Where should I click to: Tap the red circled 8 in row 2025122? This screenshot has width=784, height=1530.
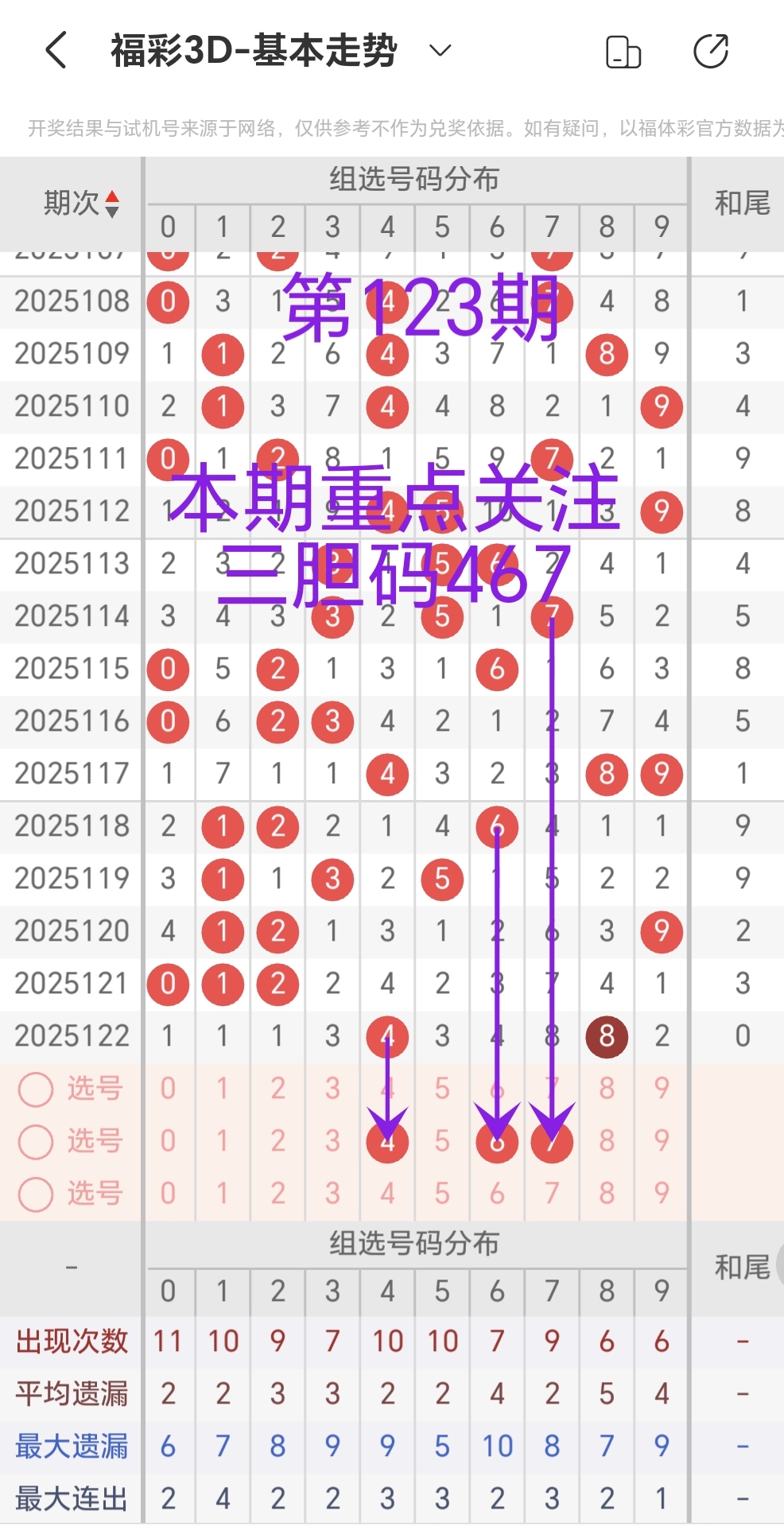coord(607,1036)
